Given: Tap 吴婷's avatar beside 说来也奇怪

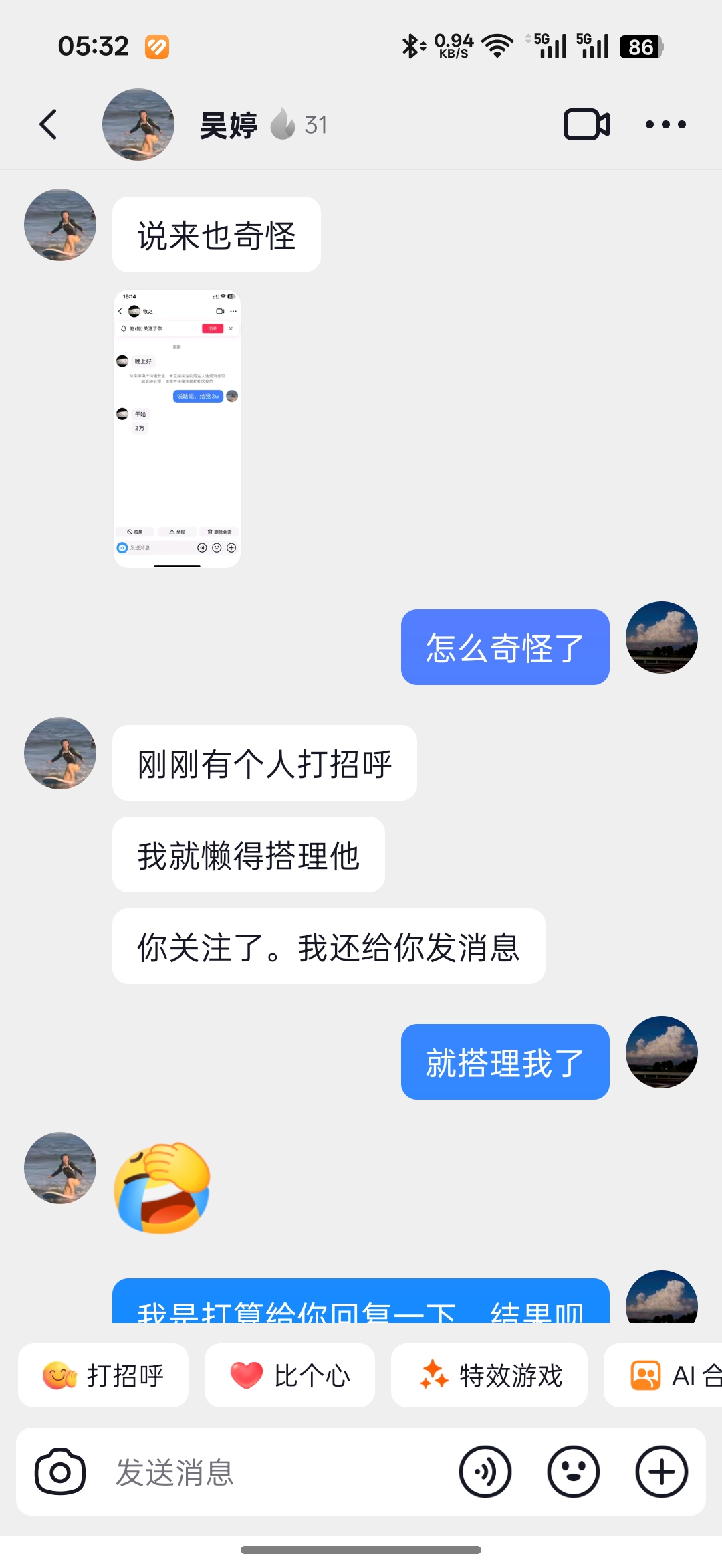Looking at the screenshot, I should coord(60,225).
